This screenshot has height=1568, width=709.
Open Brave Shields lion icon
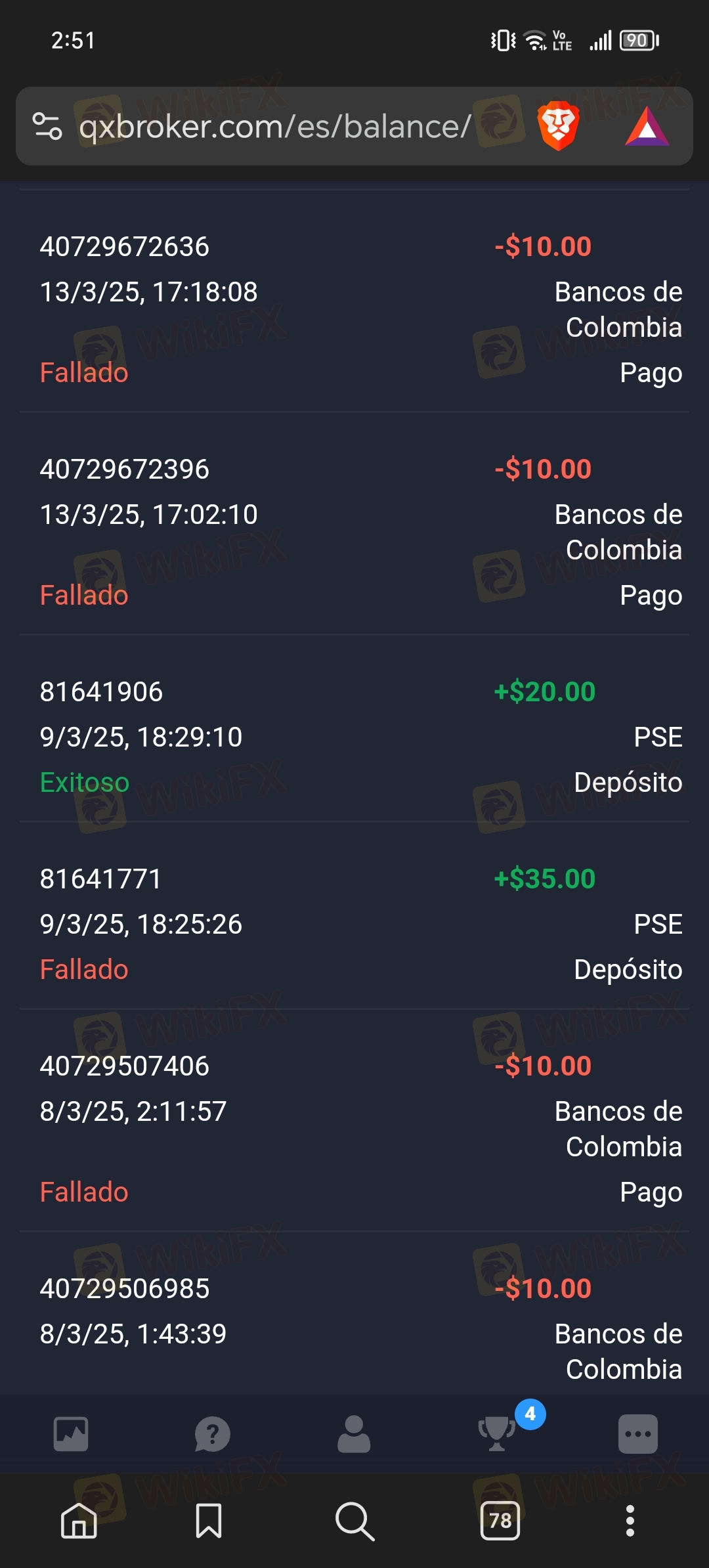coord(558,126)
